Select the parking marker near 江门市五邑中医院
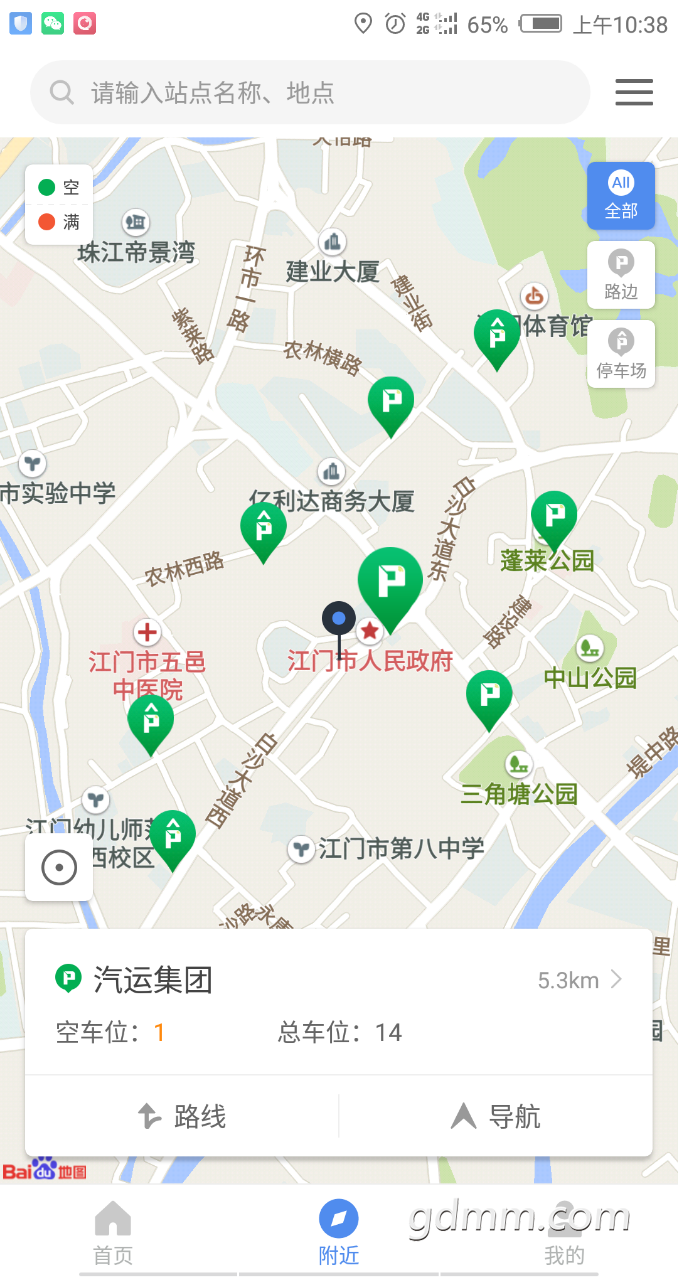The image size is (678, 1280). point(150,720)
